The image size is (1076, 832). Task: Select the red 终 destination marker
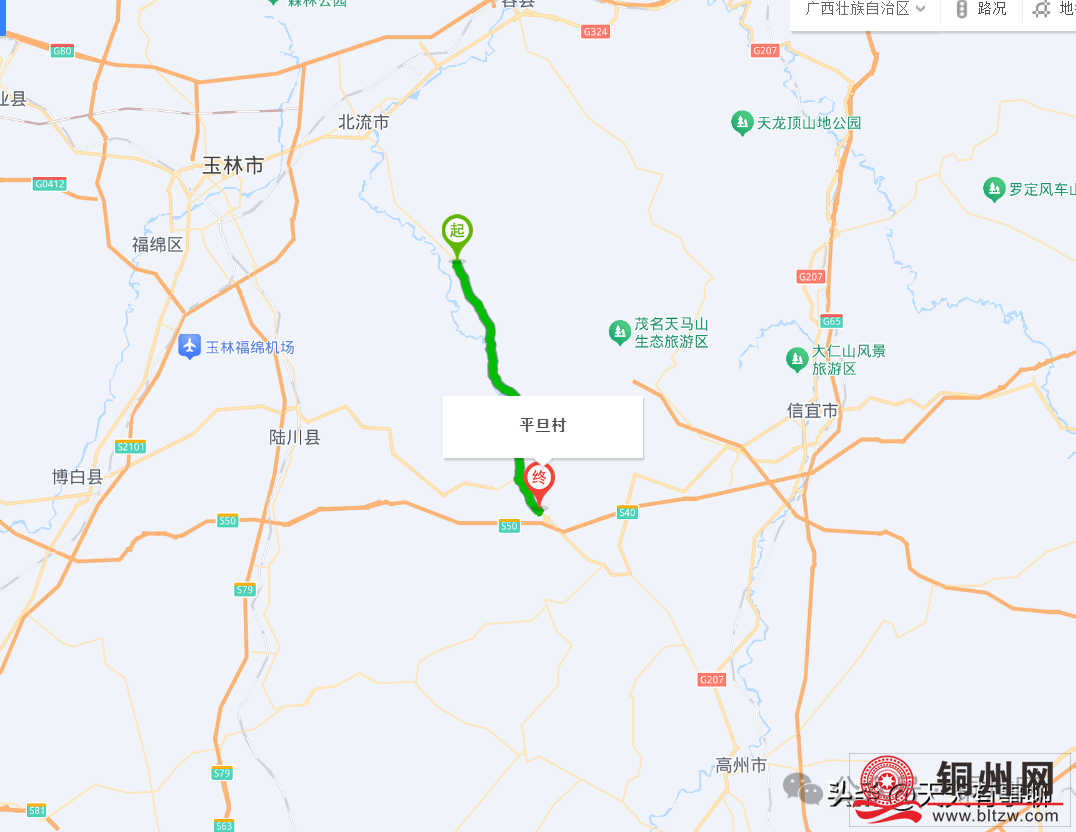pyautogui.click(x=539, y=480)
